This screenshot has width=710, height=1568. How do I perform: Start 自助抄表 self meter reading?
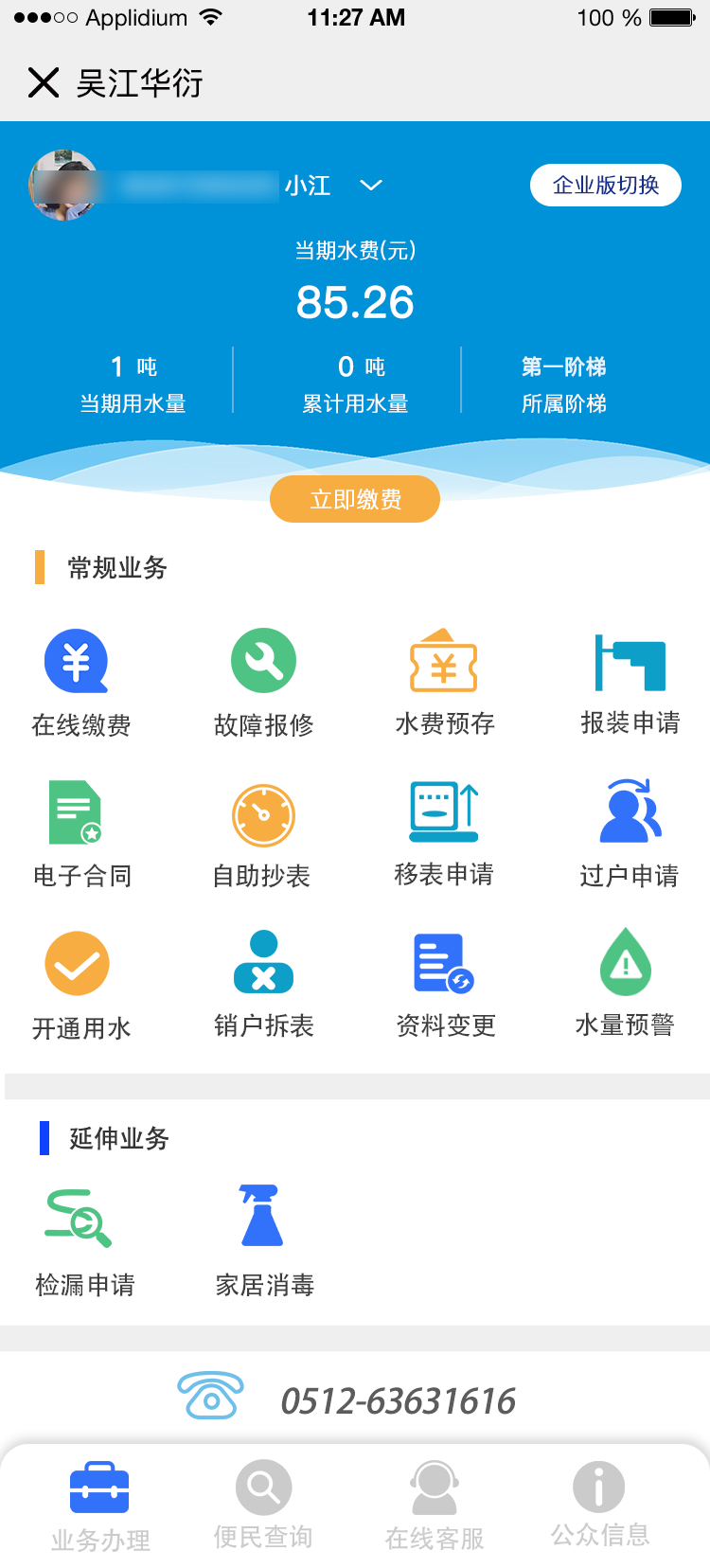(x=263, y=833)
